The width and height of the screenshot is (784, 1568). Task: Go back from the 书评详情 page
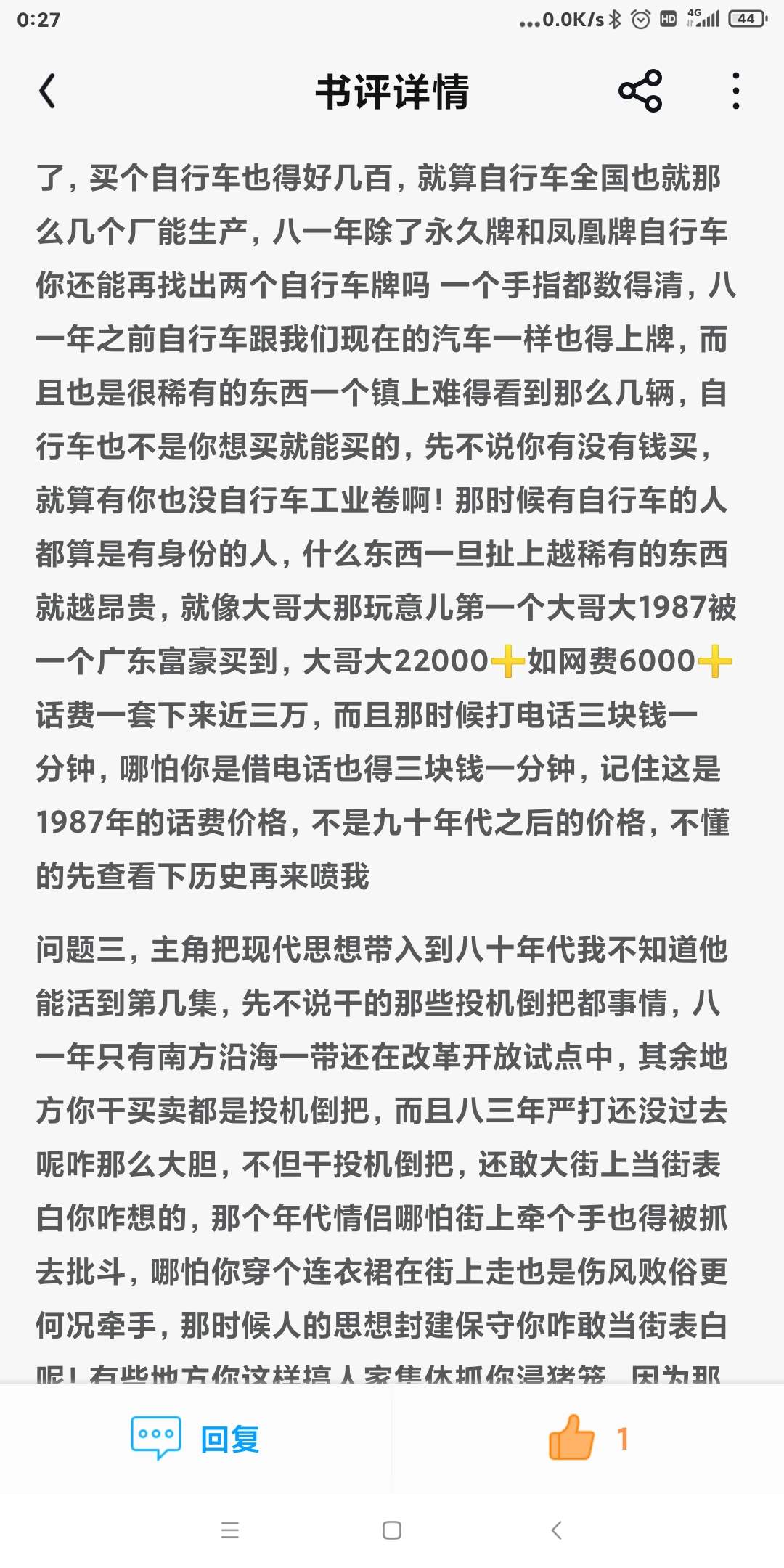pyautogui.click(x=47, y=91)
